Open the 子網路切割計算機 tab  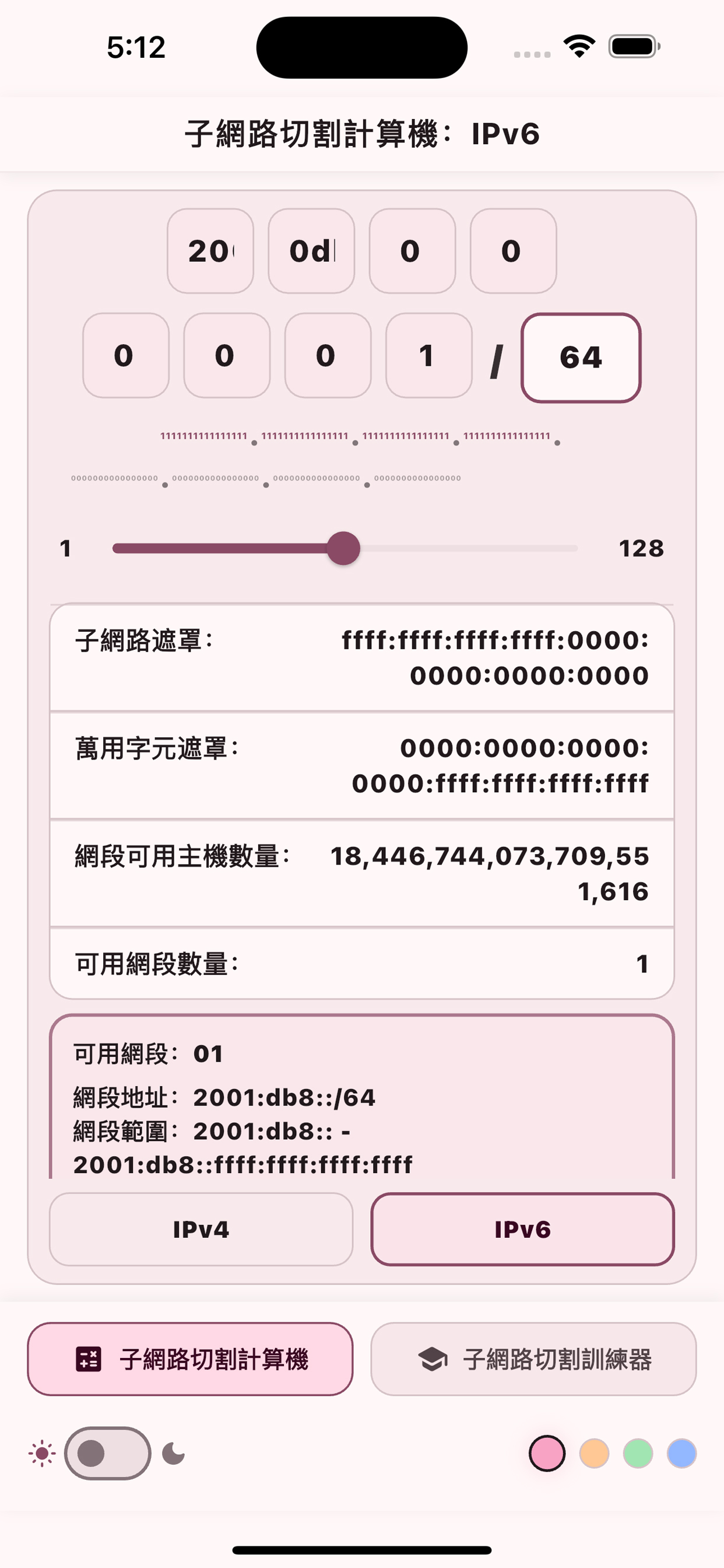point(190,1359)
